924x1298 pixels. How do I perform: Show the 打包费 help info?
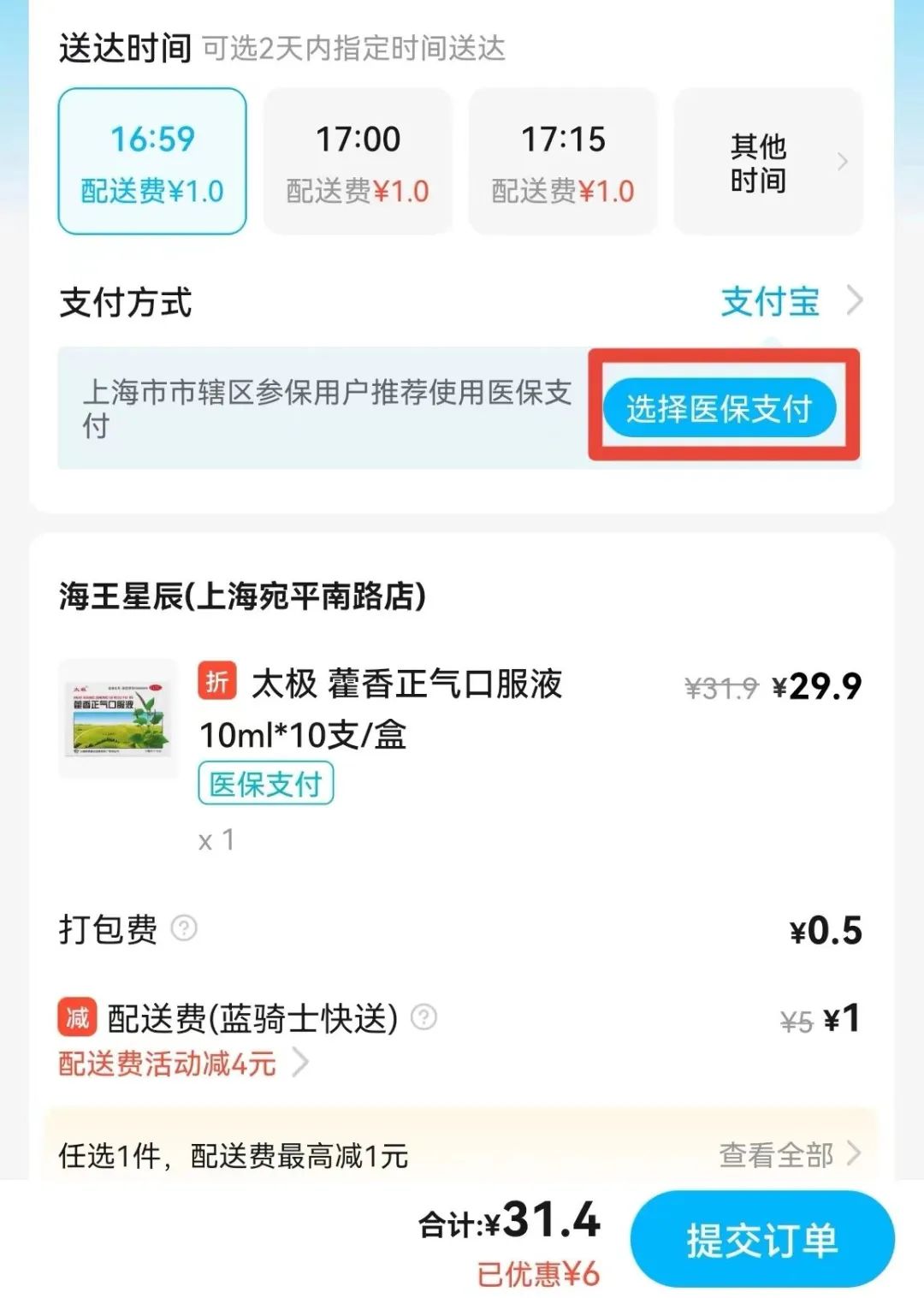[x=184, y=928]
